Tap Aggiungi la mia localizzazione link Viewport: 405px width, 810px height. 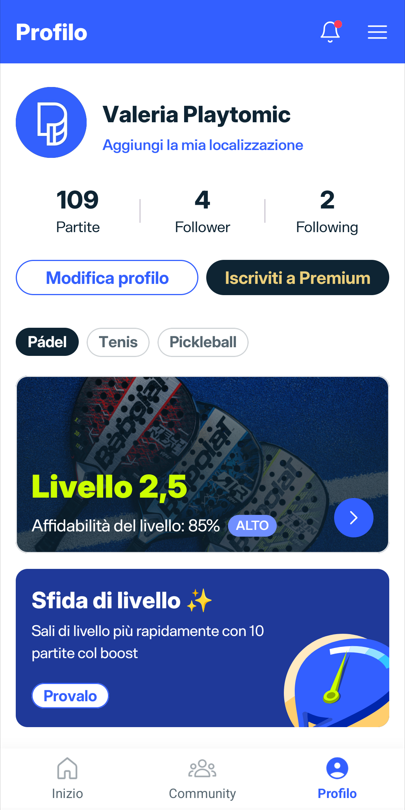pyautogui.click(x=202, y=145)
